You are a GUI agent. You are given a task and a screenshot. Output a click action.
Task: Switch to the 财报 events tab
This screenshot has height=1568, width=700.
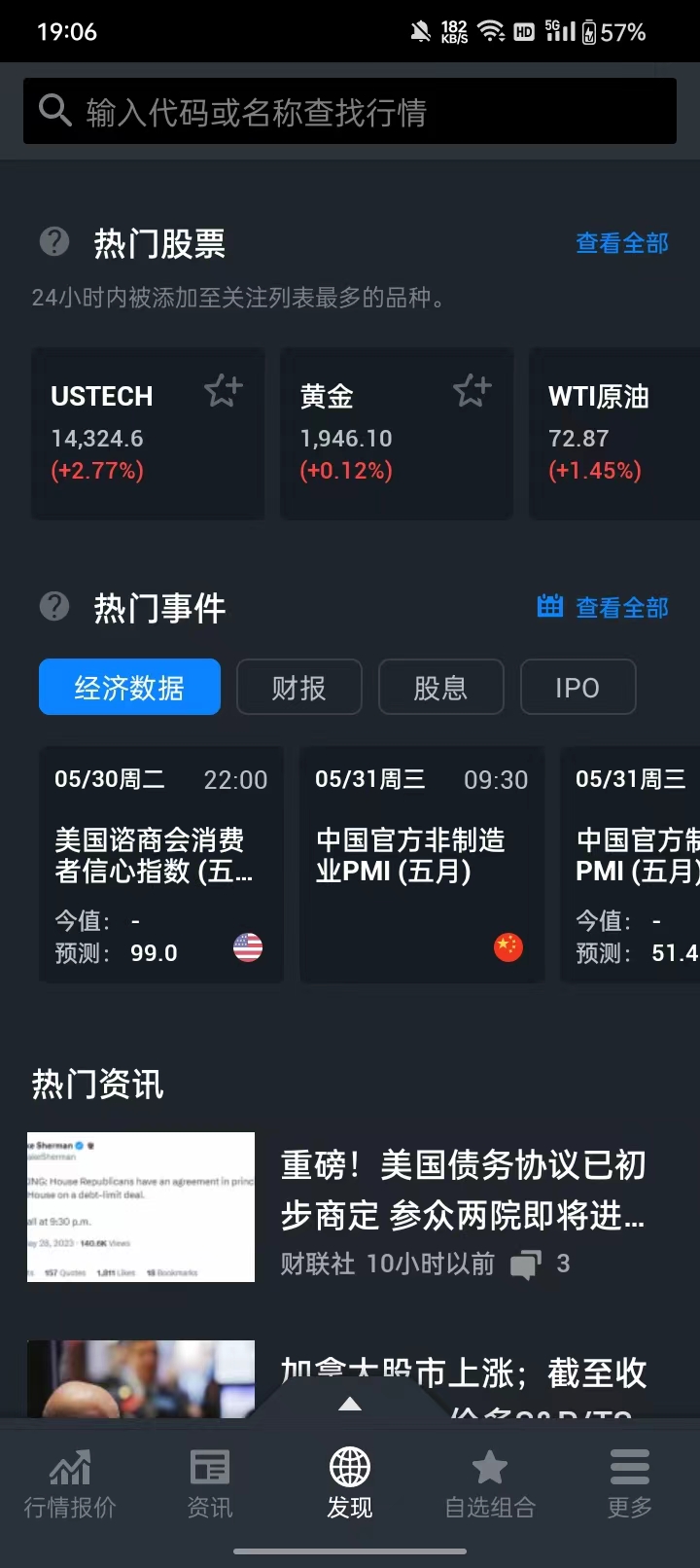click(x=298, y=687)
